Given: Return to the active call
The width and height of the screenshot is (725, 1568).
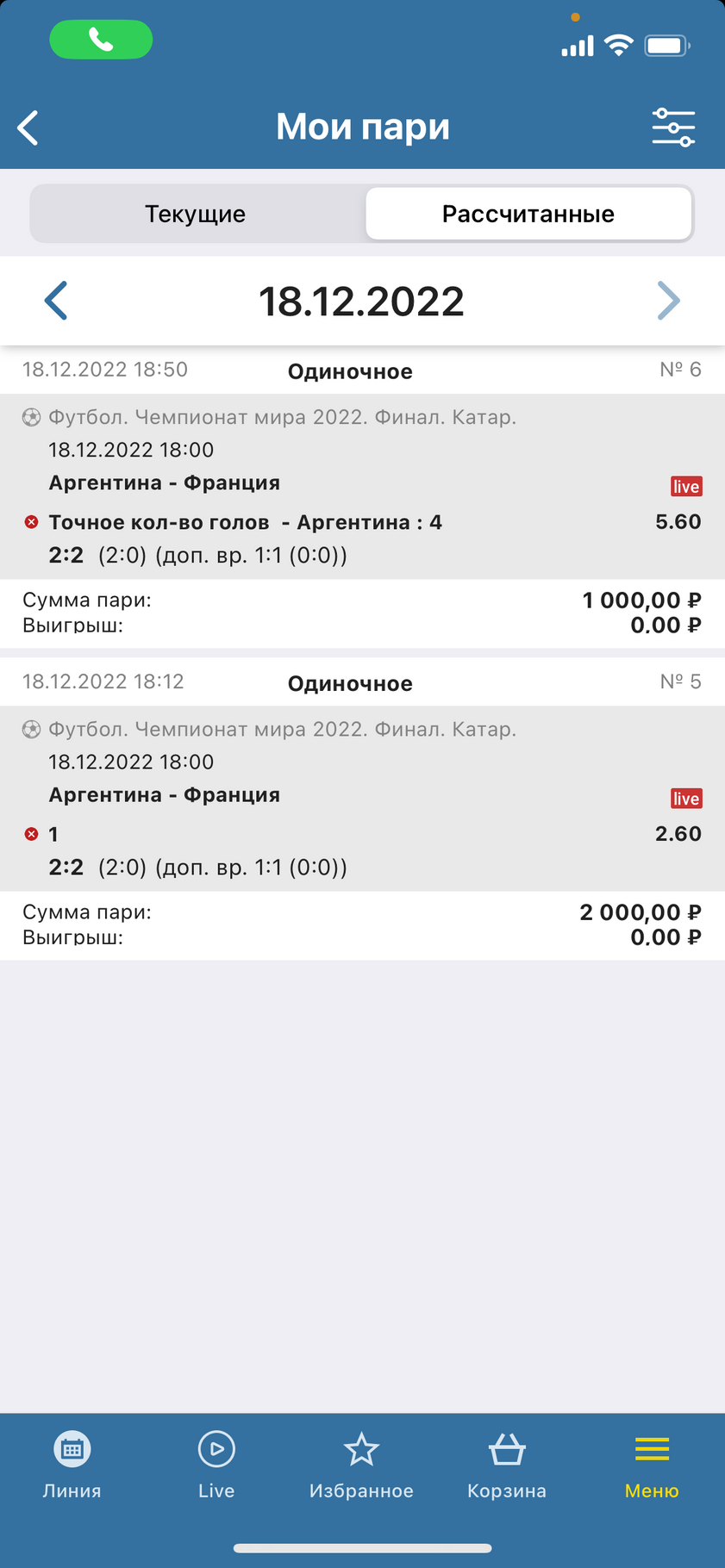Looking at the screenshot, I should click(x=101, y=40).
